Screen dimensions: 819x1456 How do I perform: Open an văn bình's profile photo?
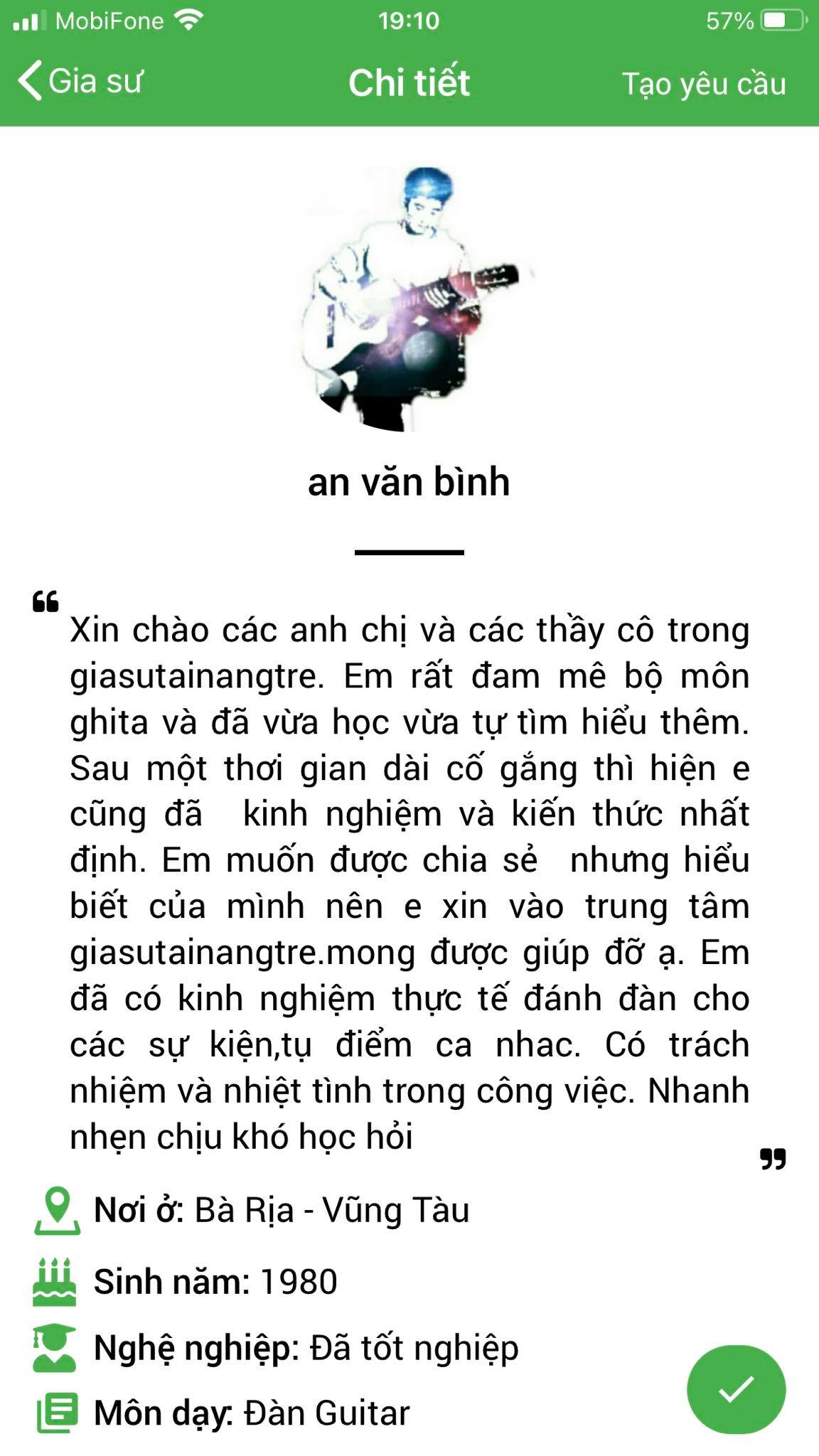409,299
